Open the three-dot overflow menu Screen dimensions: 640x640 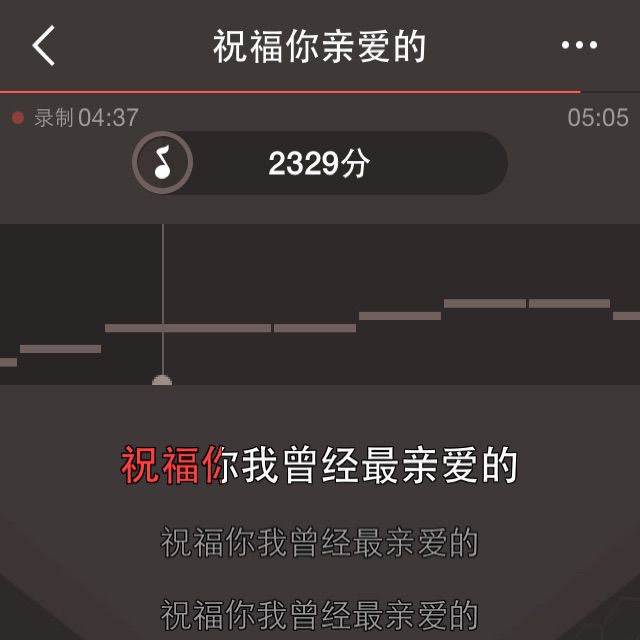[x=579, y=45]
